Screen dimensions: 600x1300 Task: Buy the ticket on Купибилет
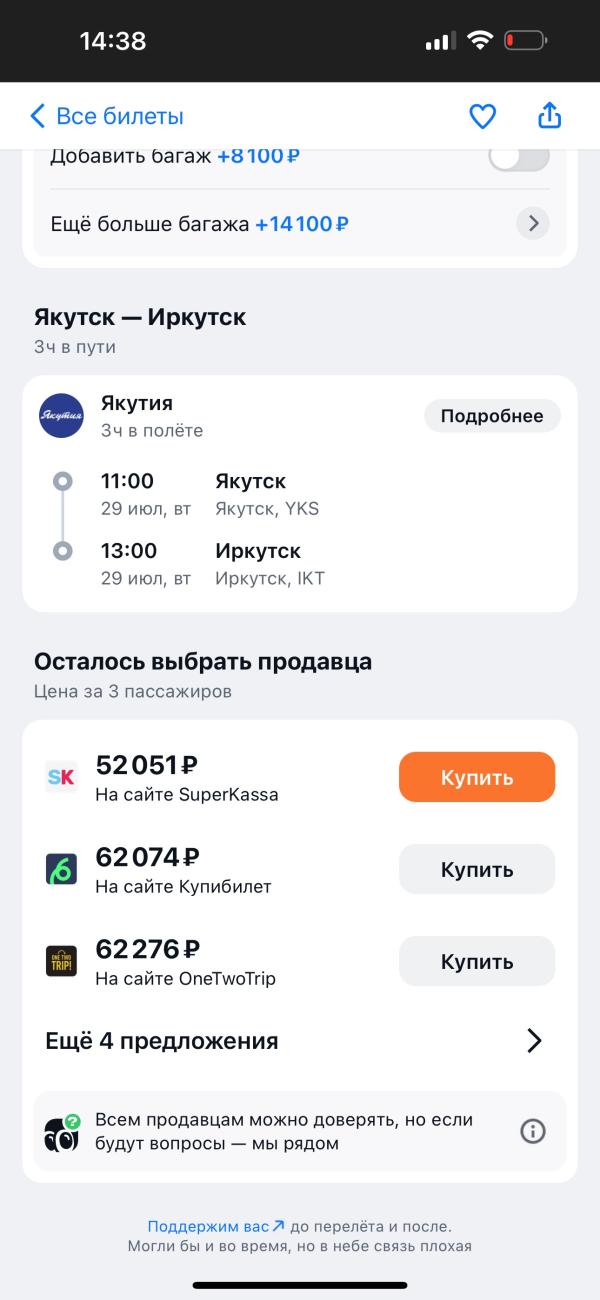click(477, 869)
